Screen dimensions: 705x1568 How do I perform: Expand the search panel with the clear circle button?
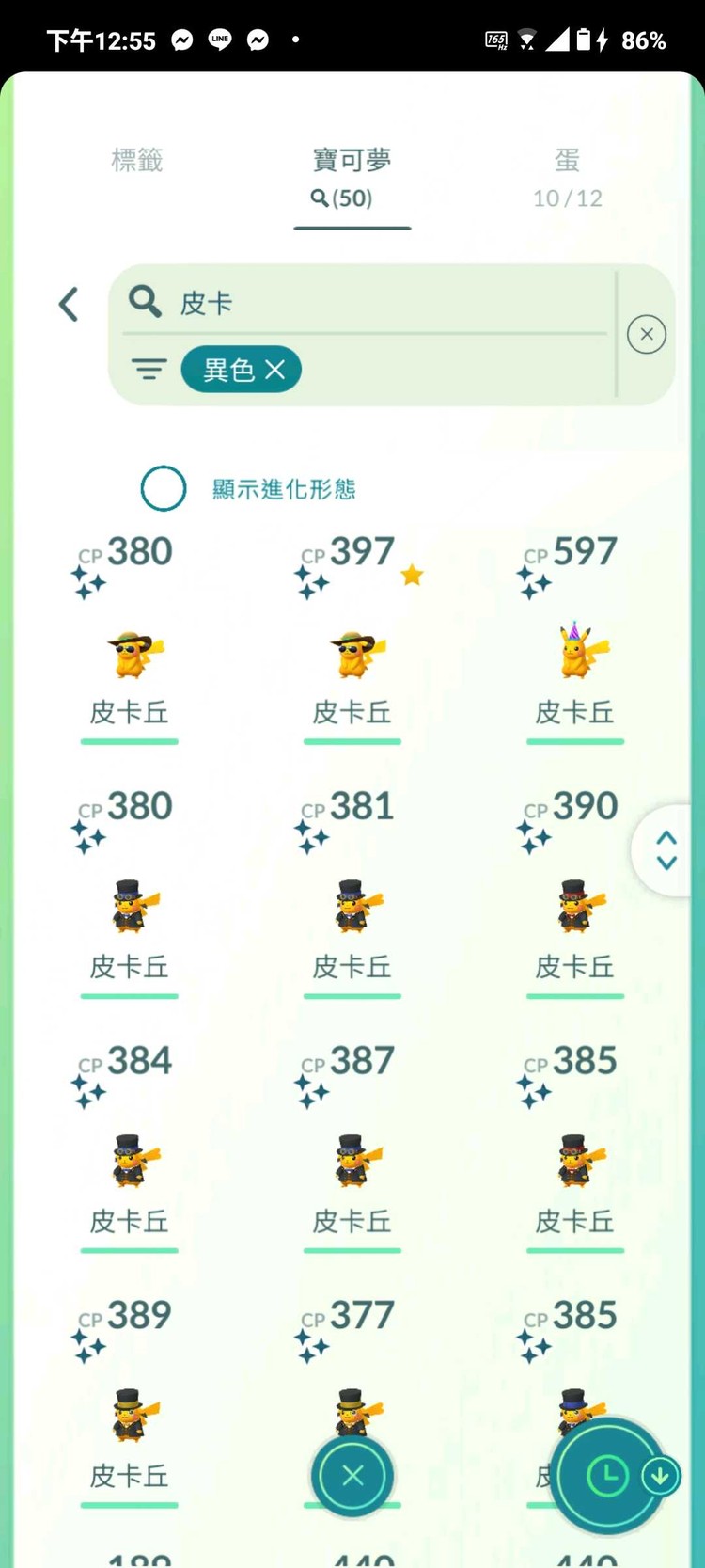point(646,334)
